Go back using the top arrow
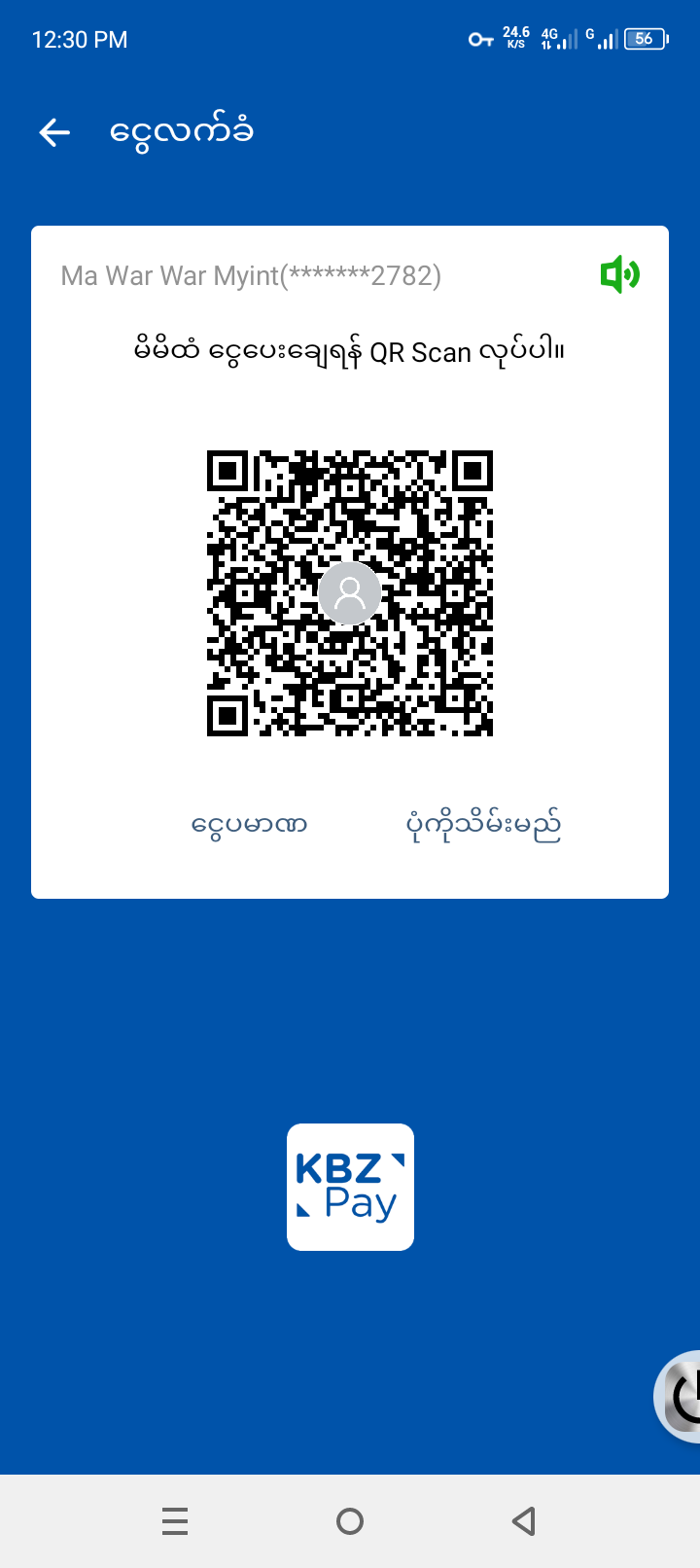This screenshot has height=1568, width=700. 54,132
